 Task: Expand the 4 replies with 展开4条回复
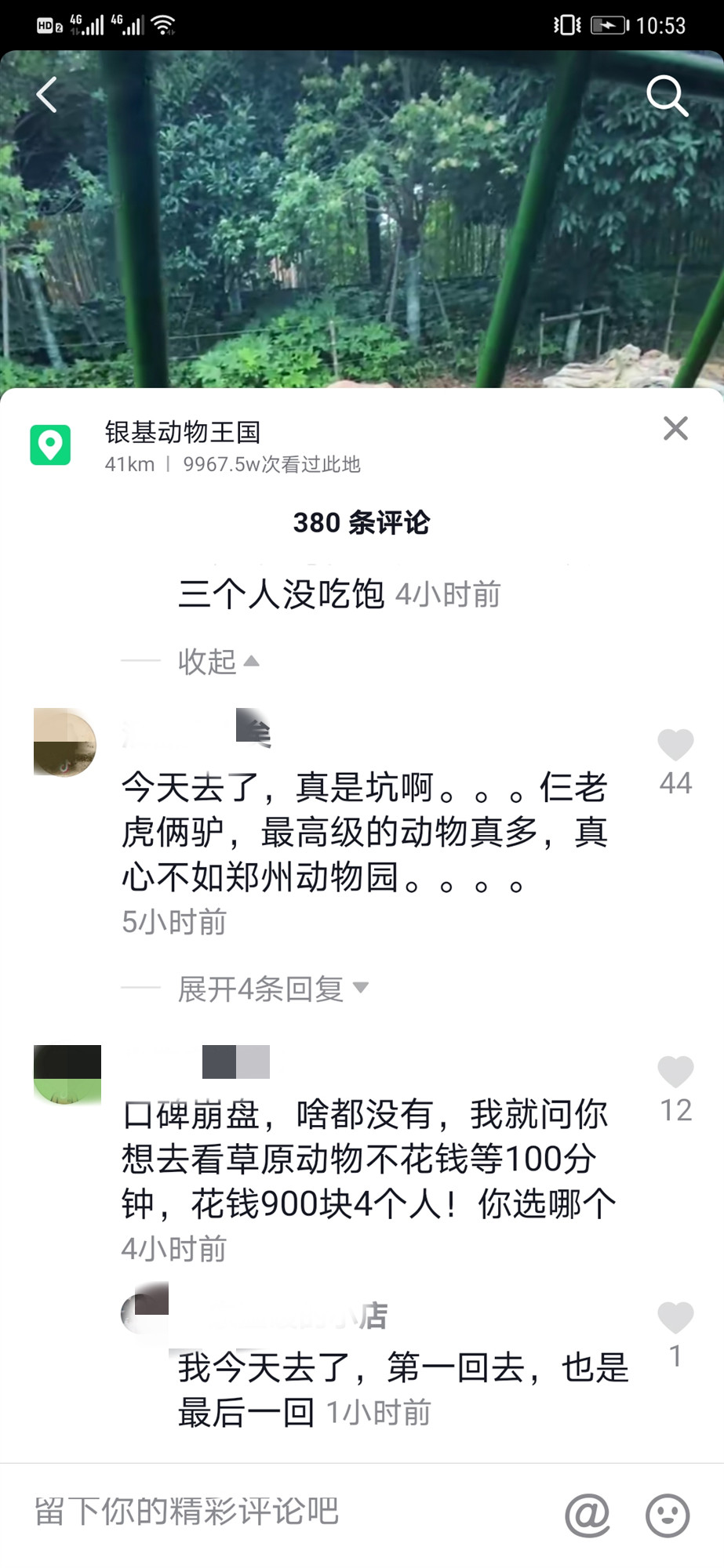(259, 989)
